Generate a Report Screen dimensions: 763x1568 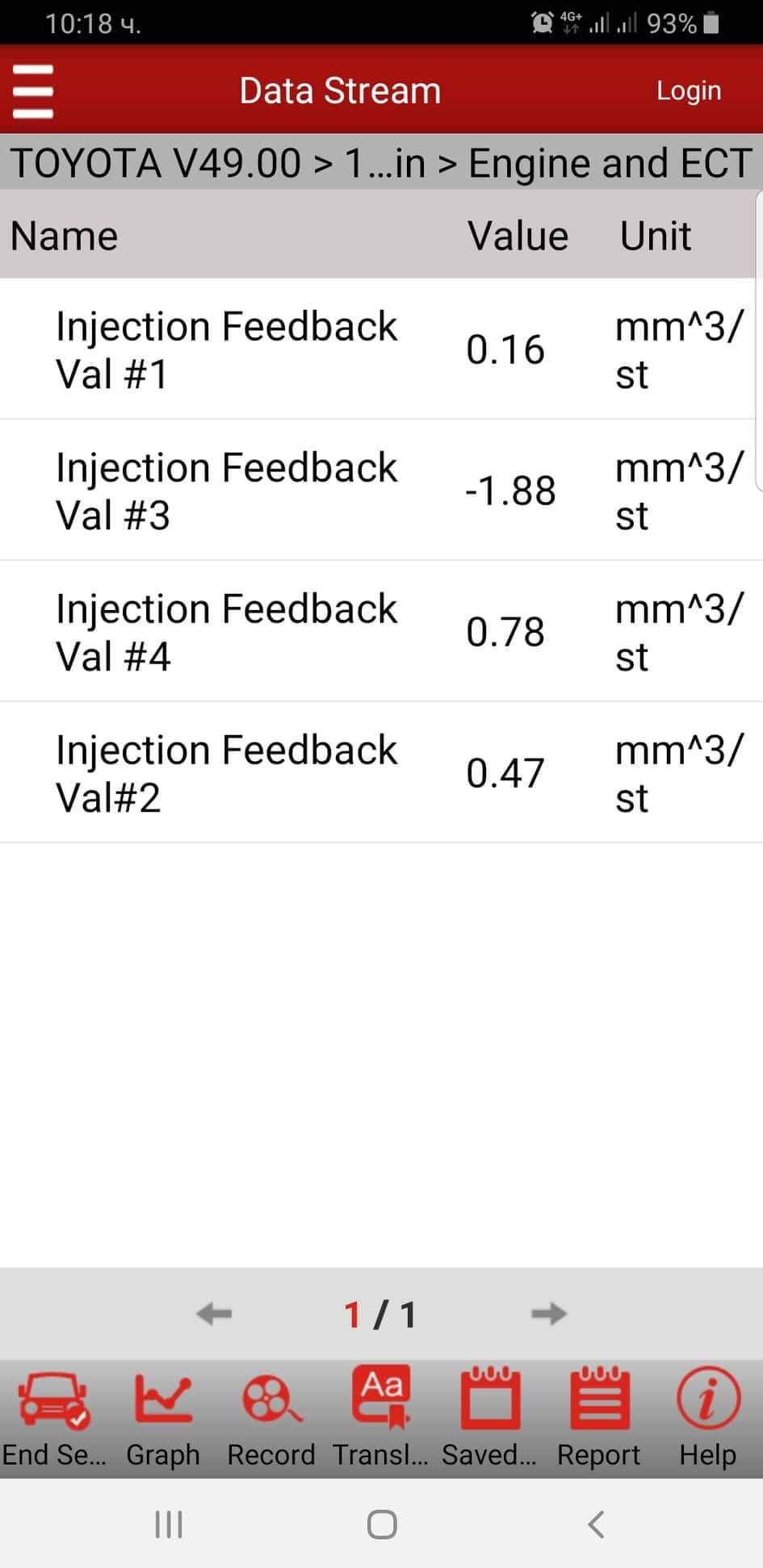pos(598,1419)
